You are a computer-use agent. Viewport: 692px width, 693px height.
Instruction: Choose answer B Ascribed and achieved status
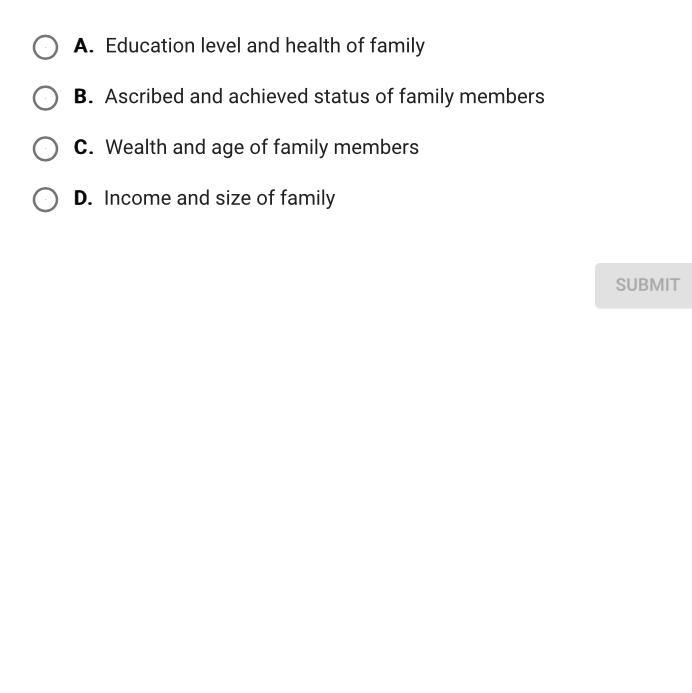coord(45,98)
